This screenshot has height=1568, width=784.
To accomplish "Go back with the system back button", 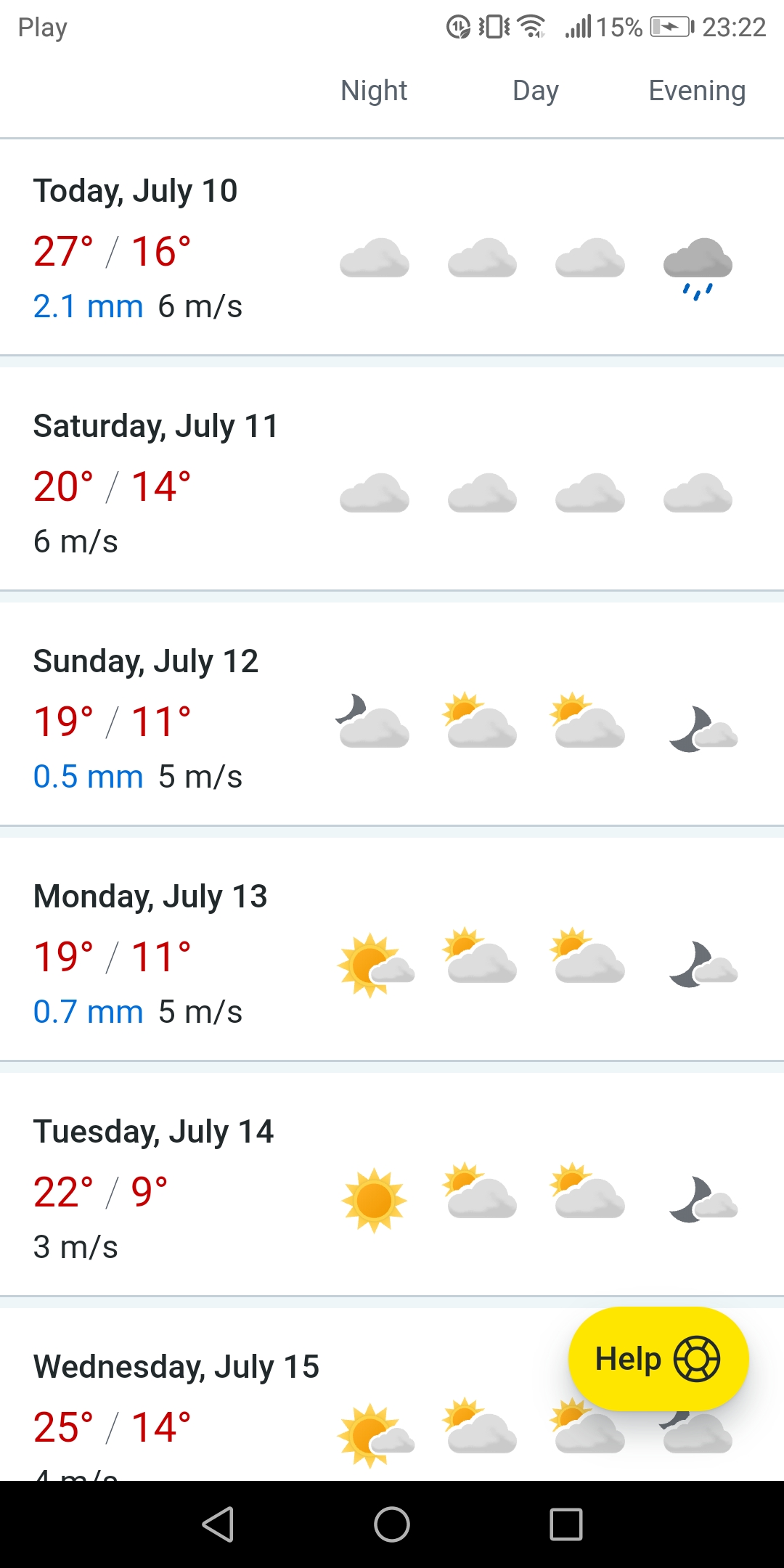I will coord(218,1524).
